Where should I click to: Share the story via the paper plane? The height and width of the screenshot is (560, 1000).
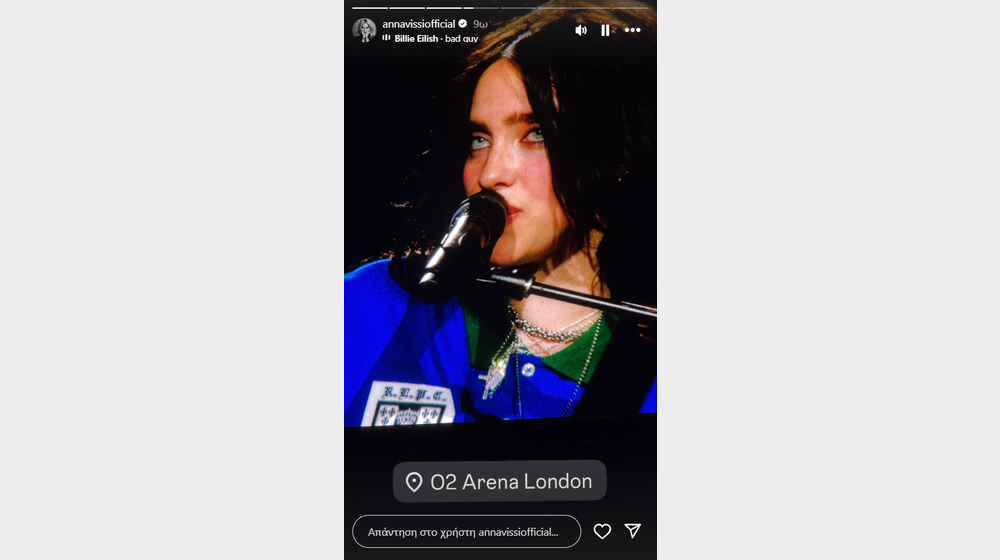[632, 531]
